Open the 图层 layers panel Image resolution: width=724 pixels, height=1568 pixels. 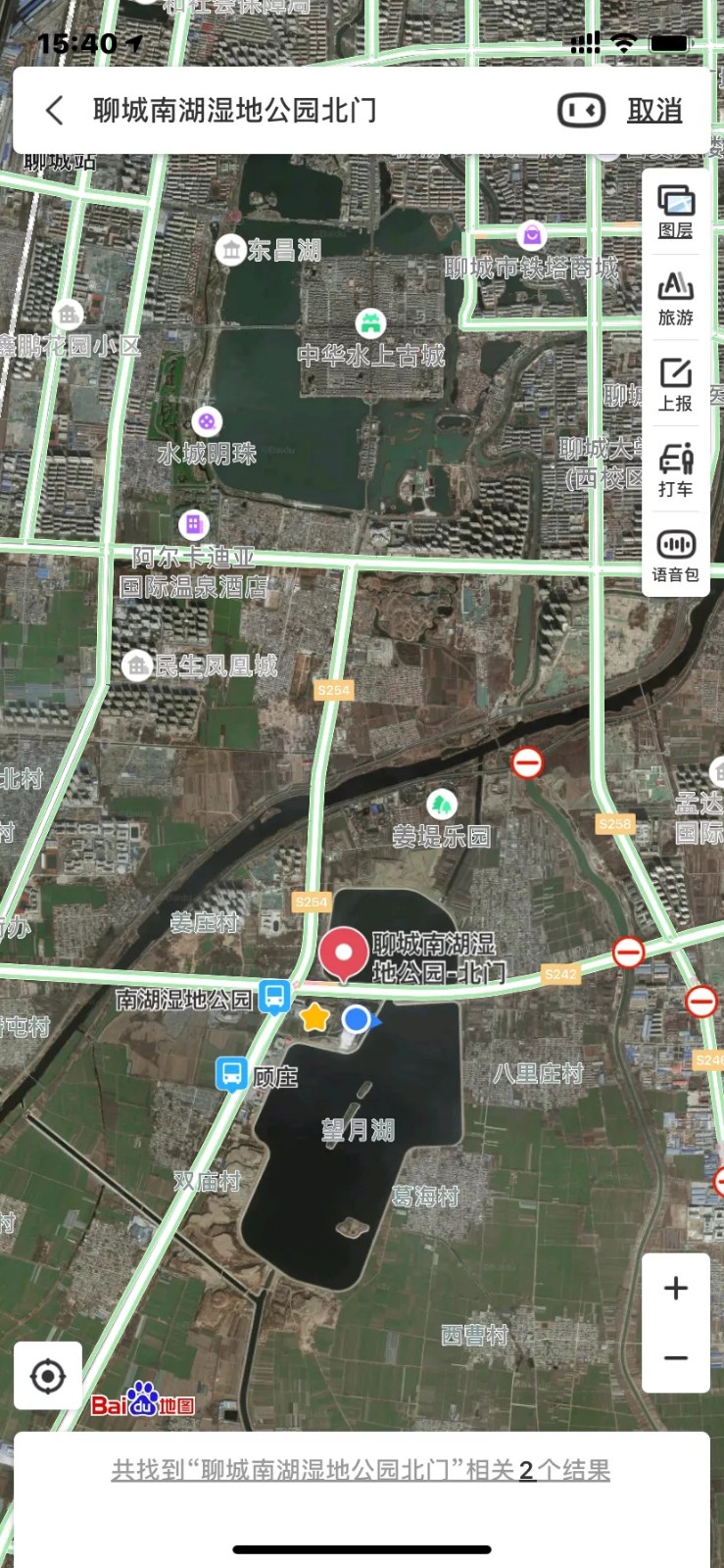click(675, 212)
